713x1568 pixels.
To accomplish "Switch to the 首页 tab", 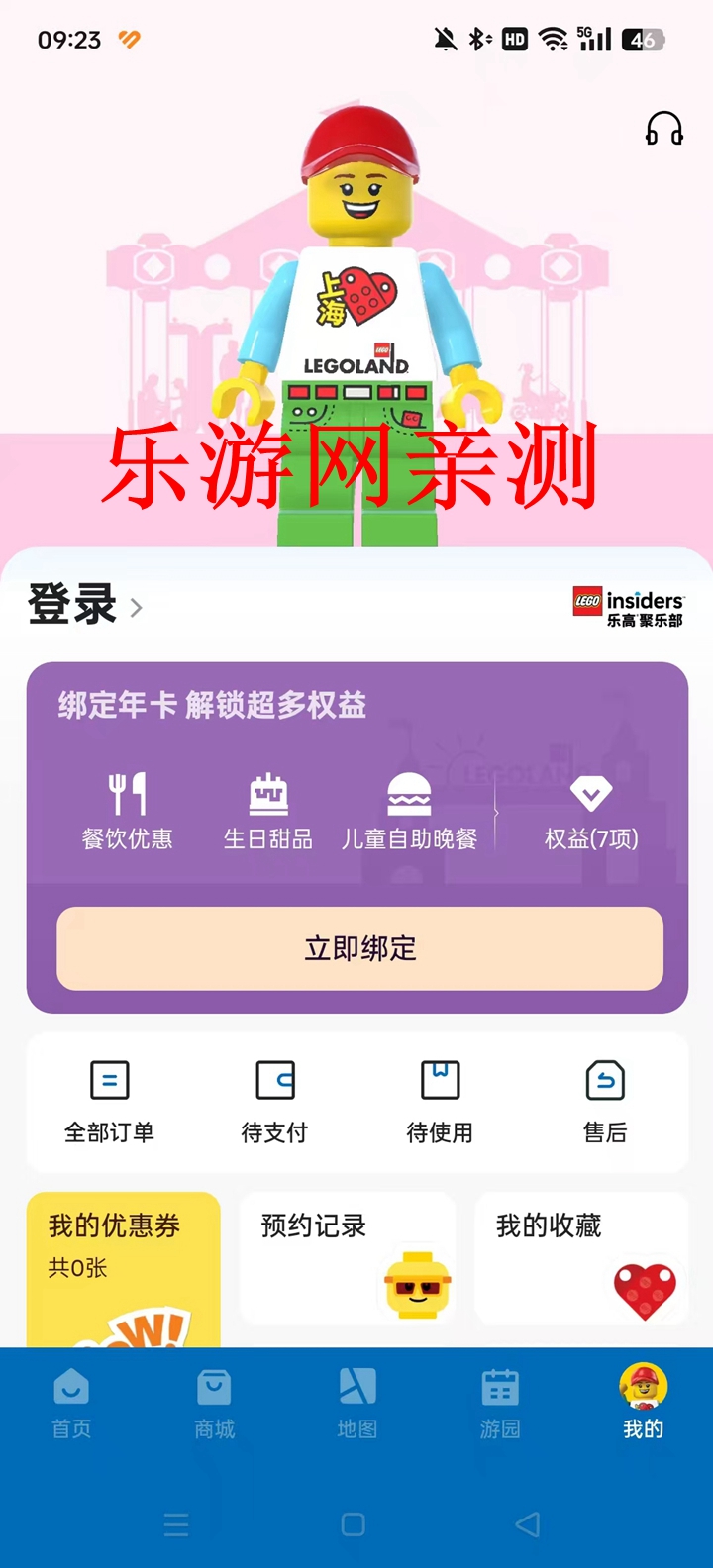I will click(x=71, y=1404).
